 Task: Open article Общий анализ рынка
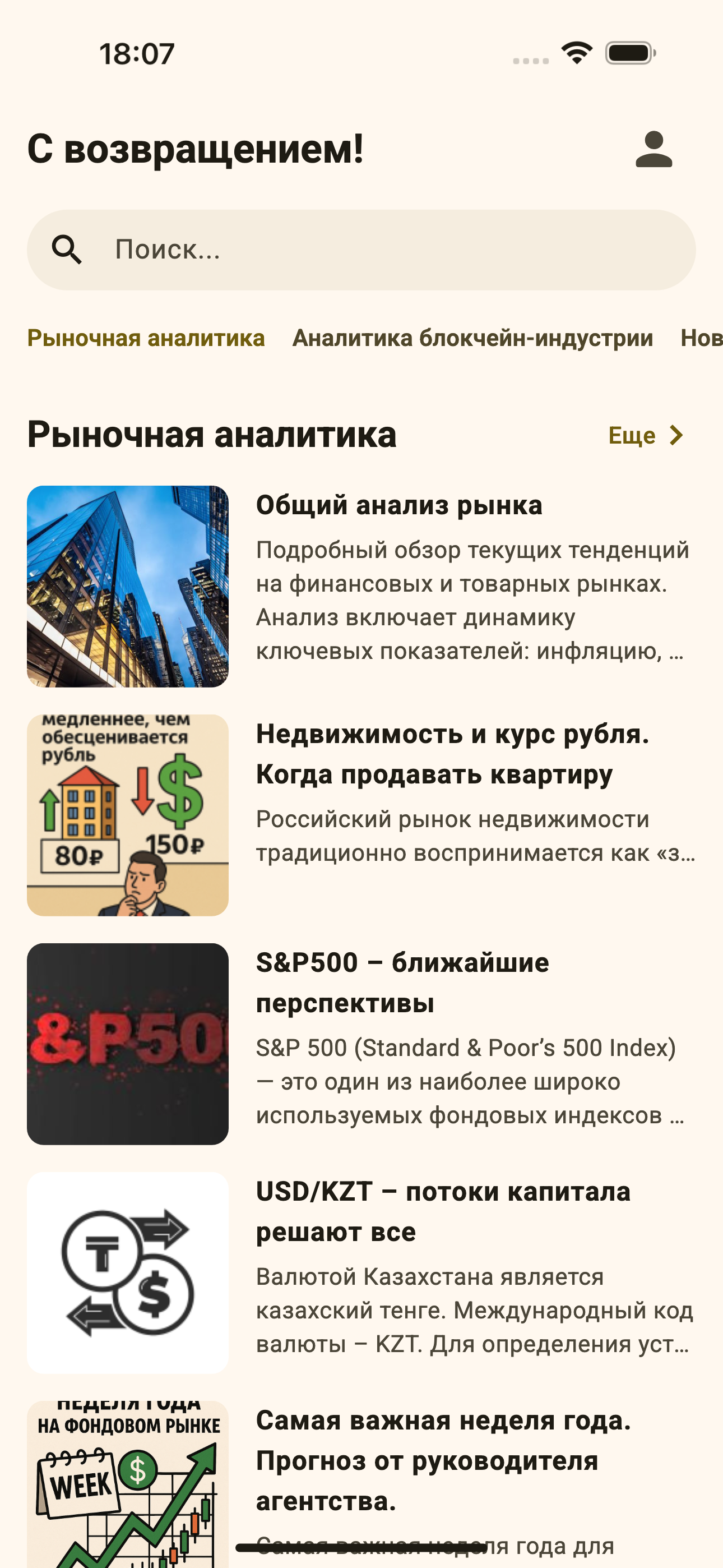(398, 506)
